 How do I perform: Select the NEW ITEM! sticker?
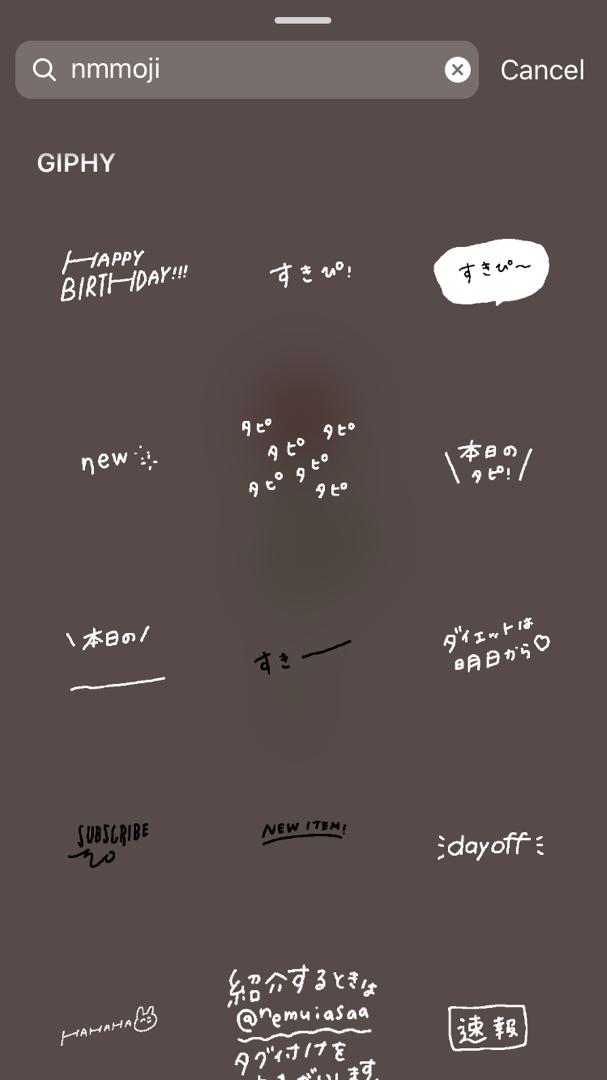tap(304, 832)
